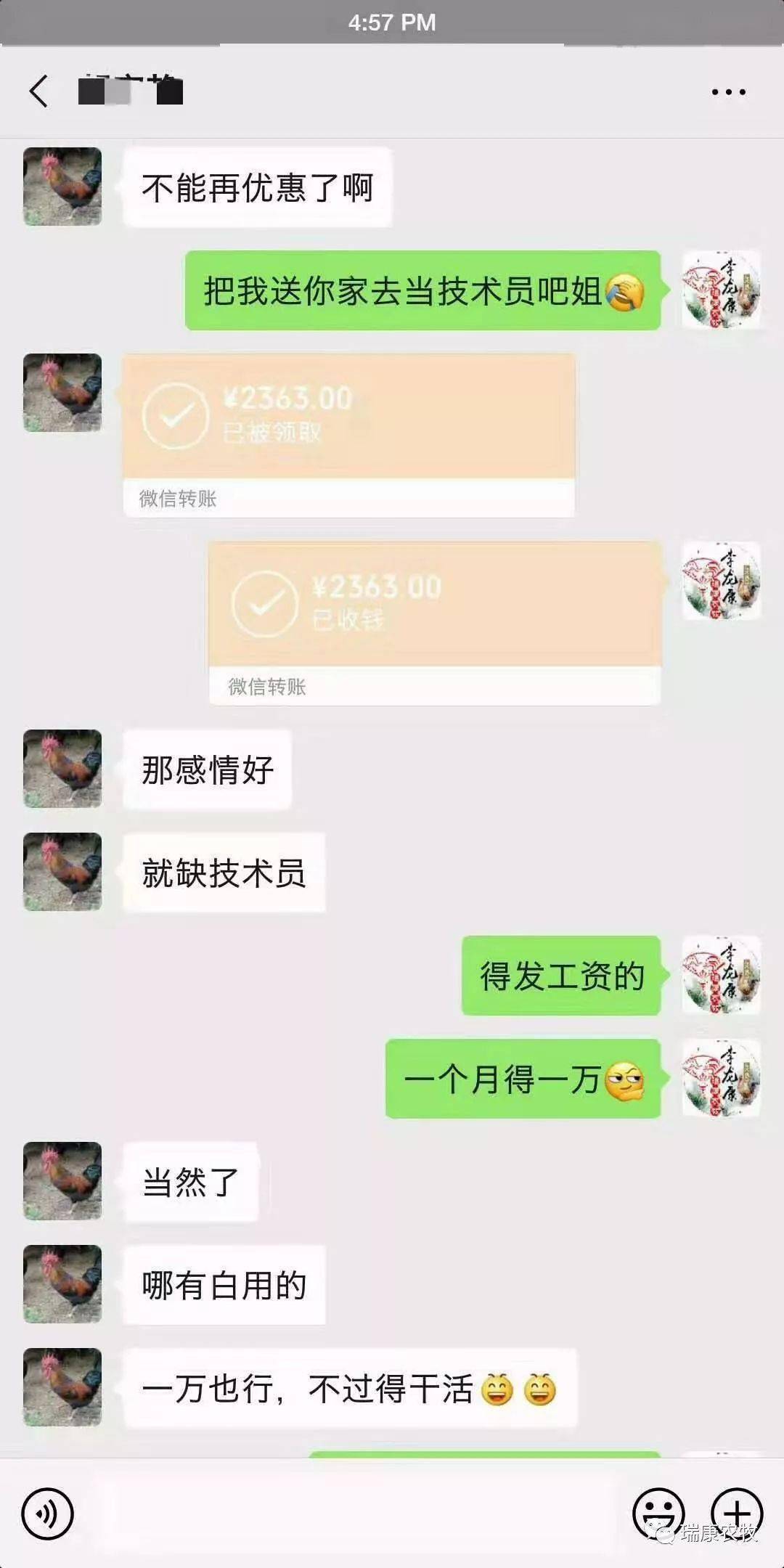Open the received ¥2363.00 transfer marked 已被领取
The height and width of the screenshot is (1568, 784).
[x=348, y=436]
